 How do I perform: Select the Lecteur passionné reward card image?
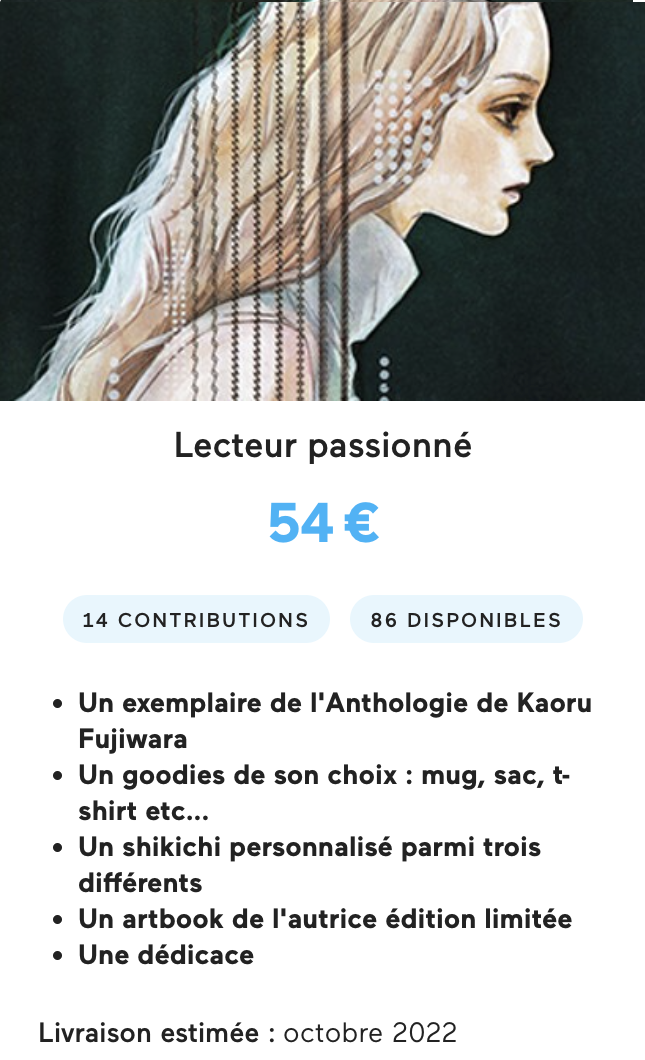(322, 201)
